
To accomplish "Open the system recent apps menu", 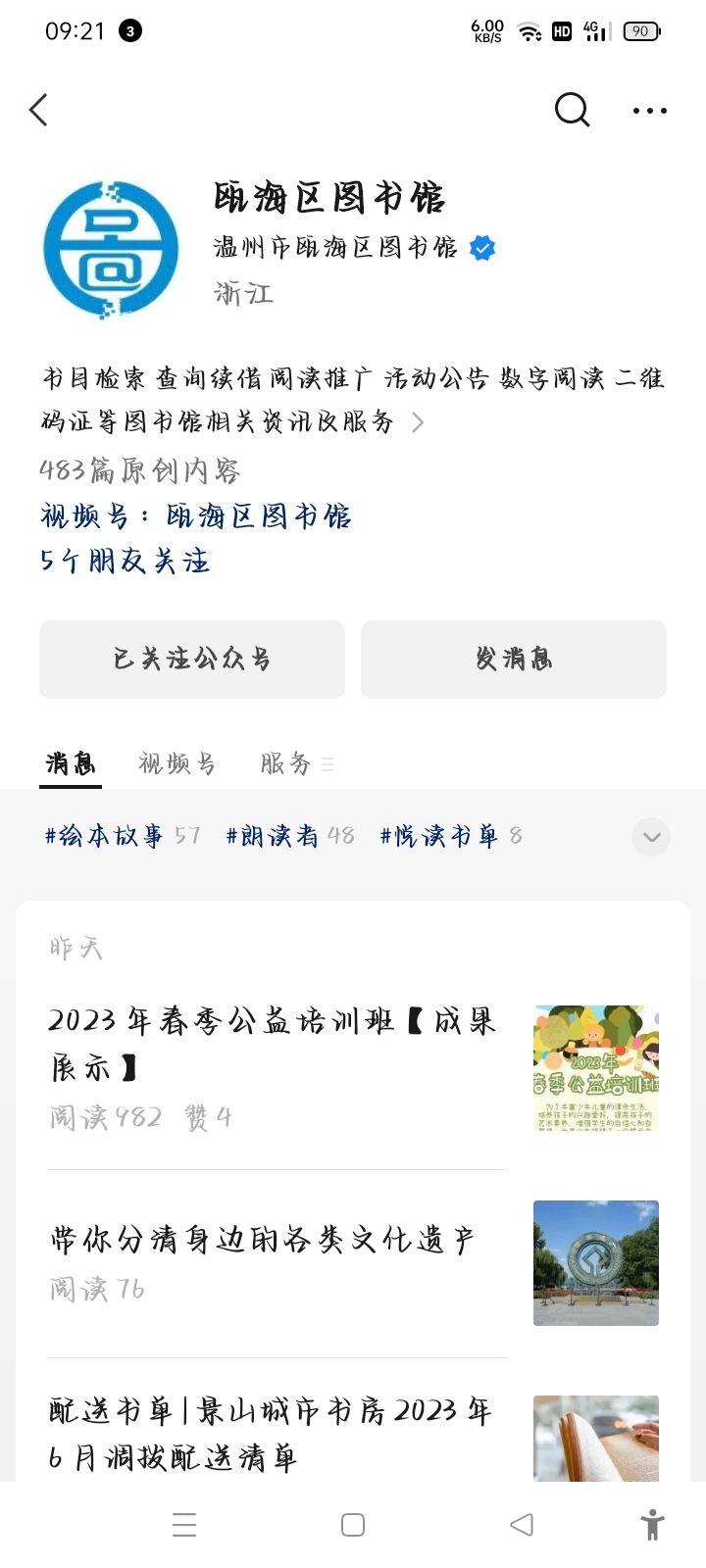I will pyautogui.click(x=184, y=1525).
